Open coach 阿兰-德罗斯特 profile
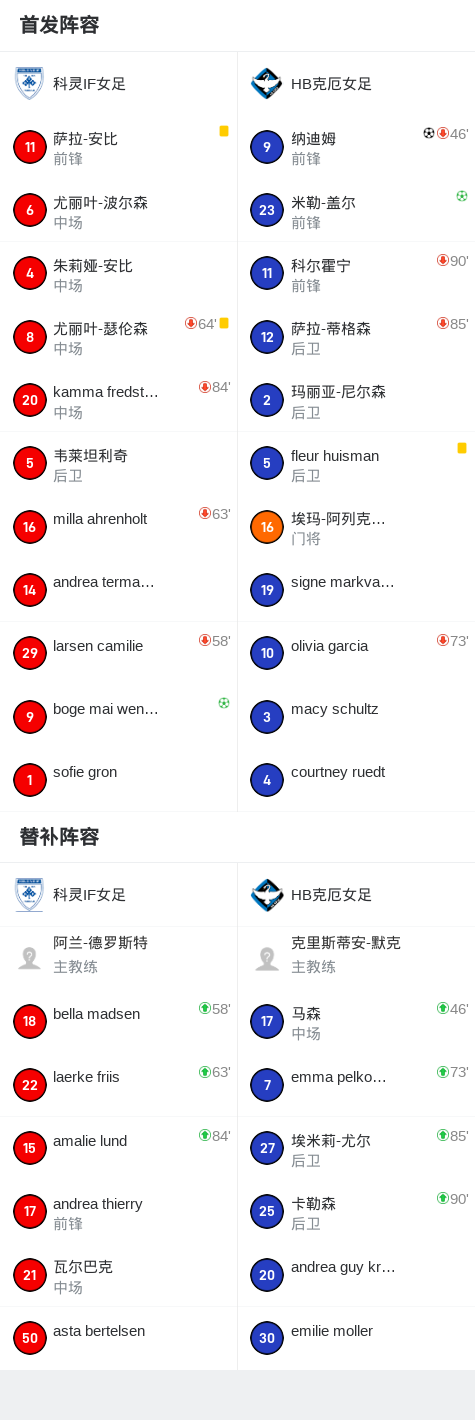This screenshot has width=475, height=1420. [118, 958]
